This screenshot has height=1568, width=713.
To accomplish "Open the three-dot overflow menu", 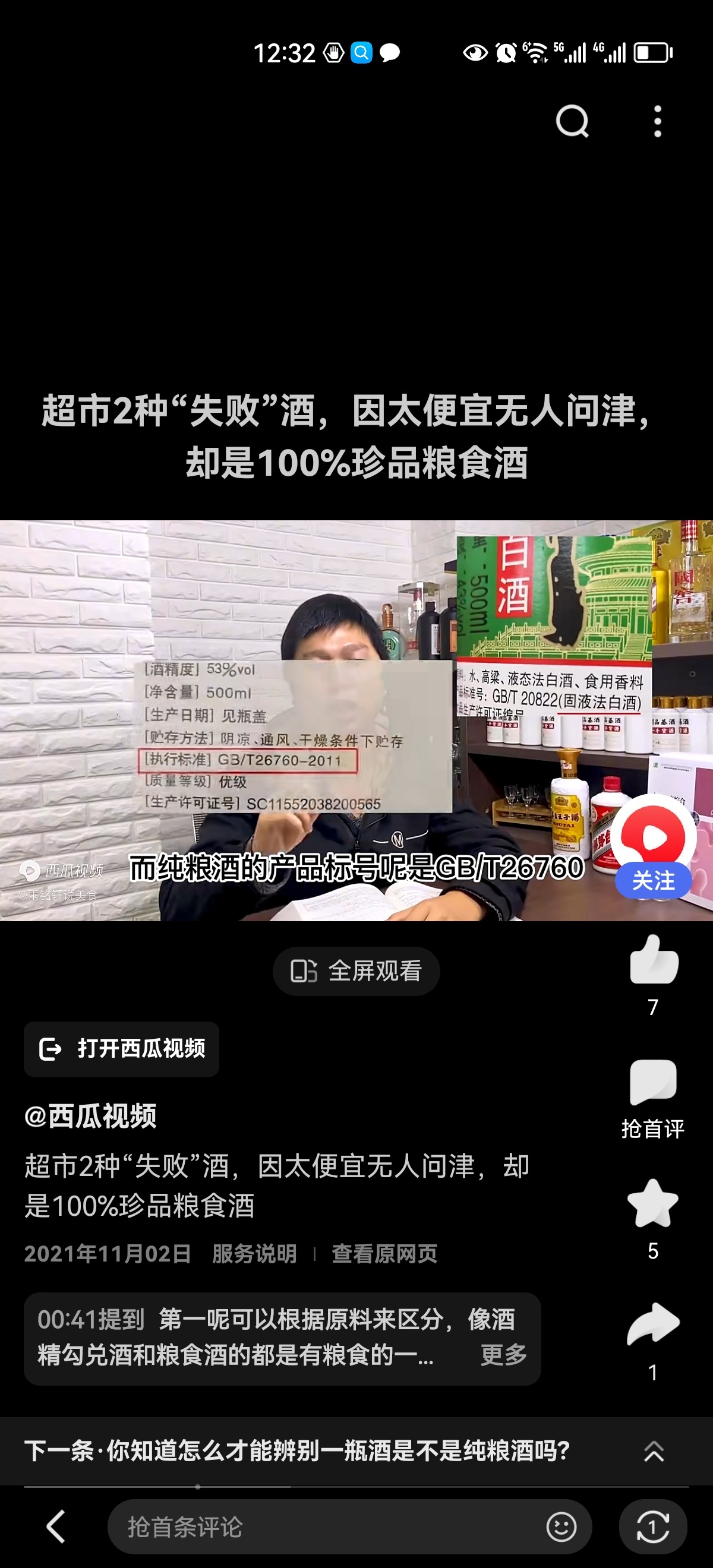I will [x=657, y=121].
